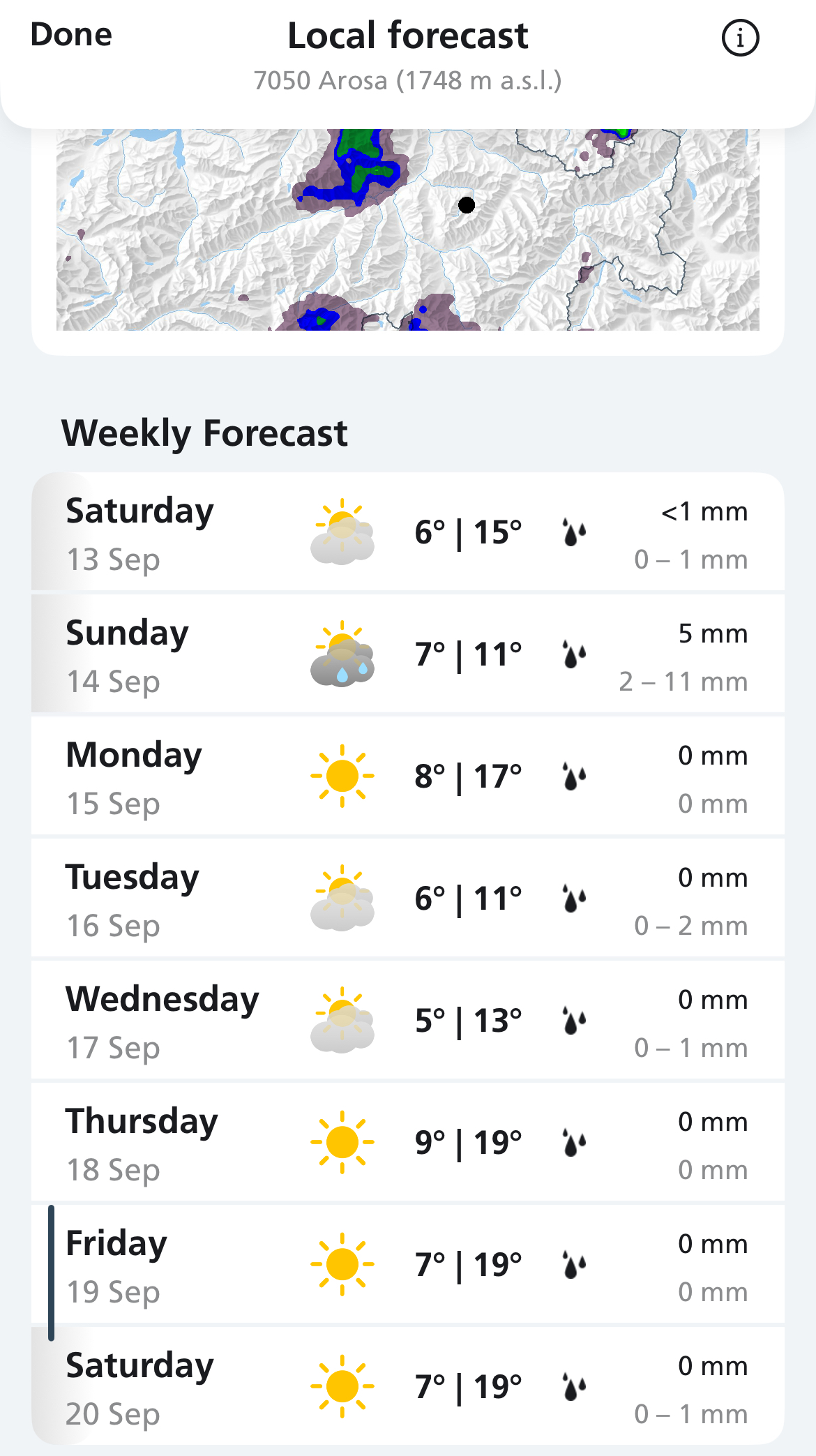The height and width of the screenshot is (1456, 816).
Task: Open the Tuesday 16 Sep forecast row
Action: click(x=407, y=900)
